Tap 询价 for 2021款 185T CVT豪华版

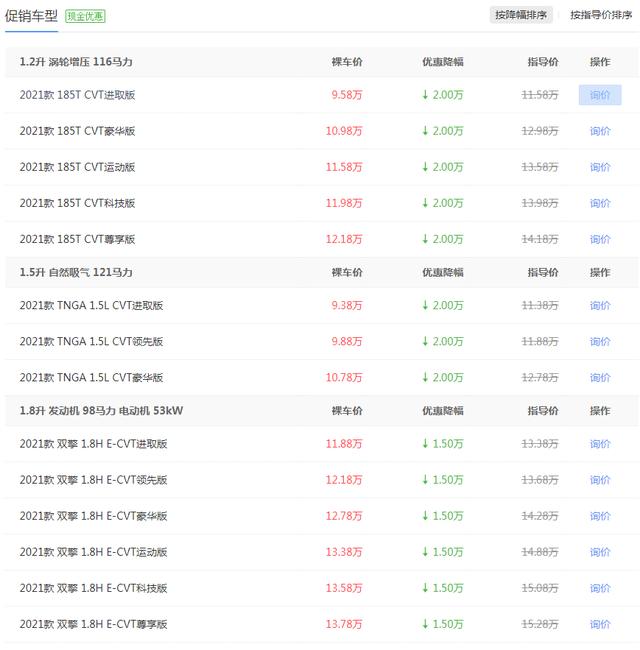pyautogui.click(x=600, y=131)
